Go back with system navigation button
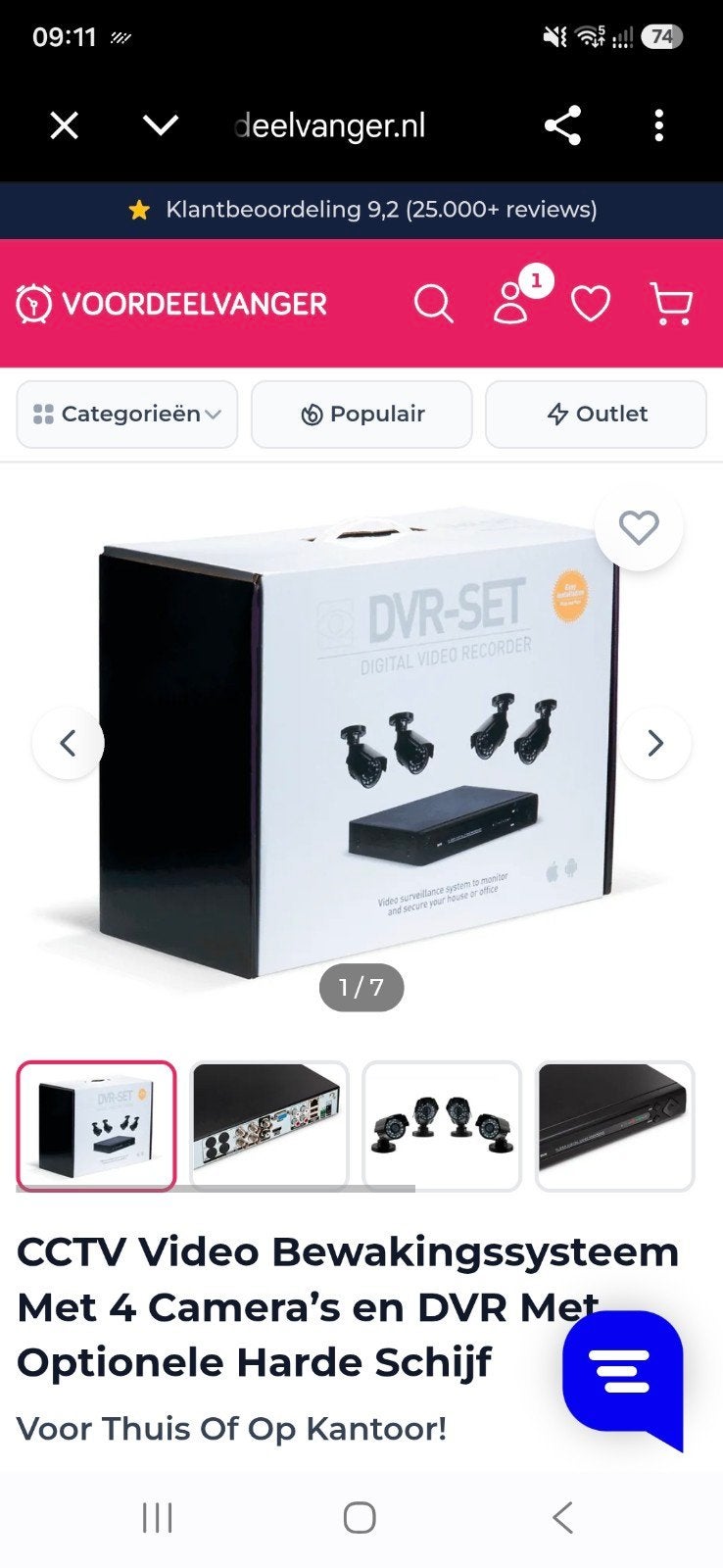Screen dimensions: 723x1568 coord(561,1518)
